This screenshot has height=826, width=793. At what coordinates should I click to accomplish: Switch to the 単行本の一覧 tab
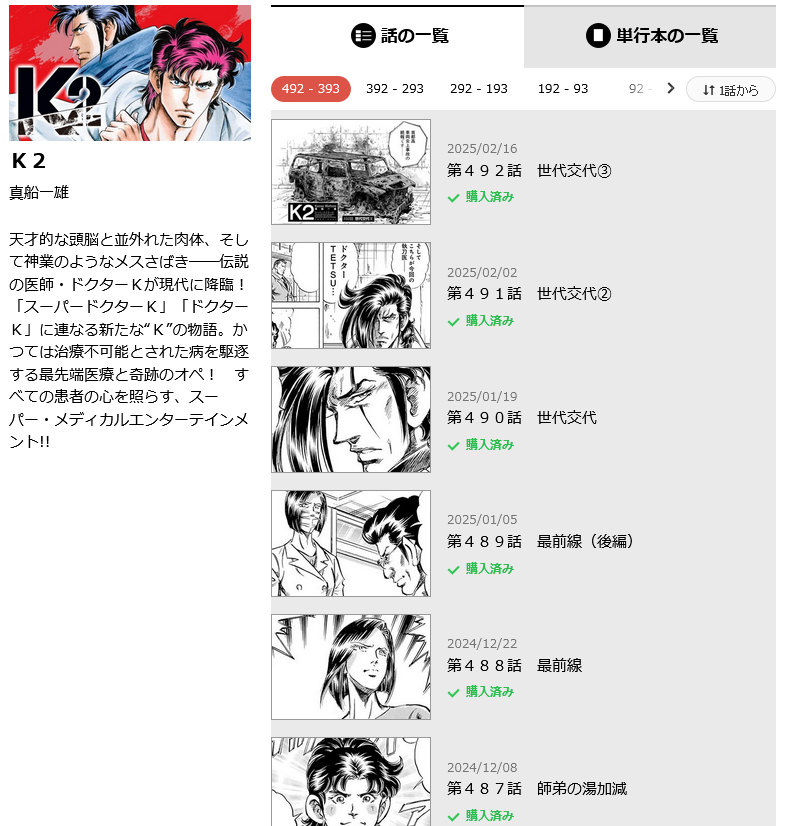click(x=650, y=36)
